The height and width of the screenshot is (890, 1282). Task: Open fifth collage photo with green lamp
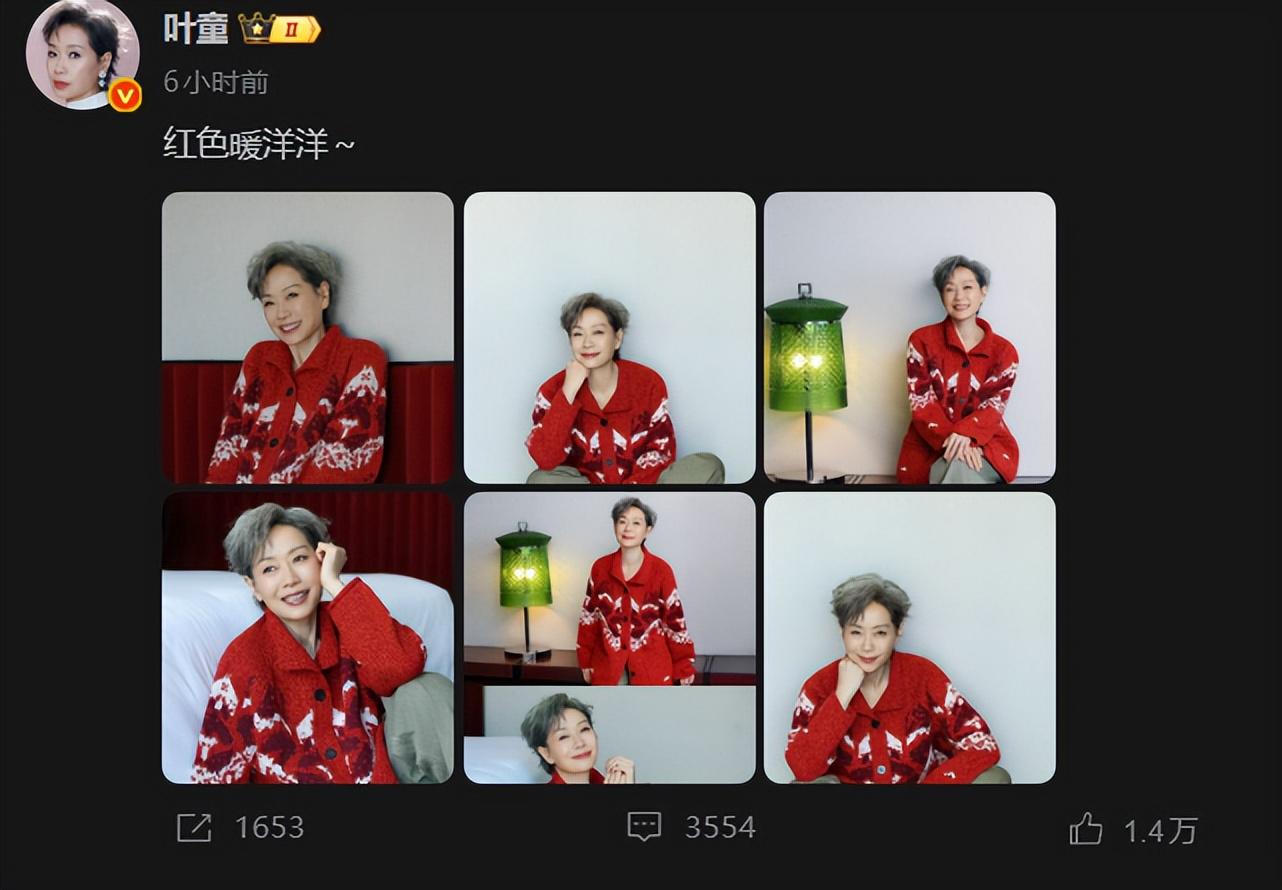[609, 637]
